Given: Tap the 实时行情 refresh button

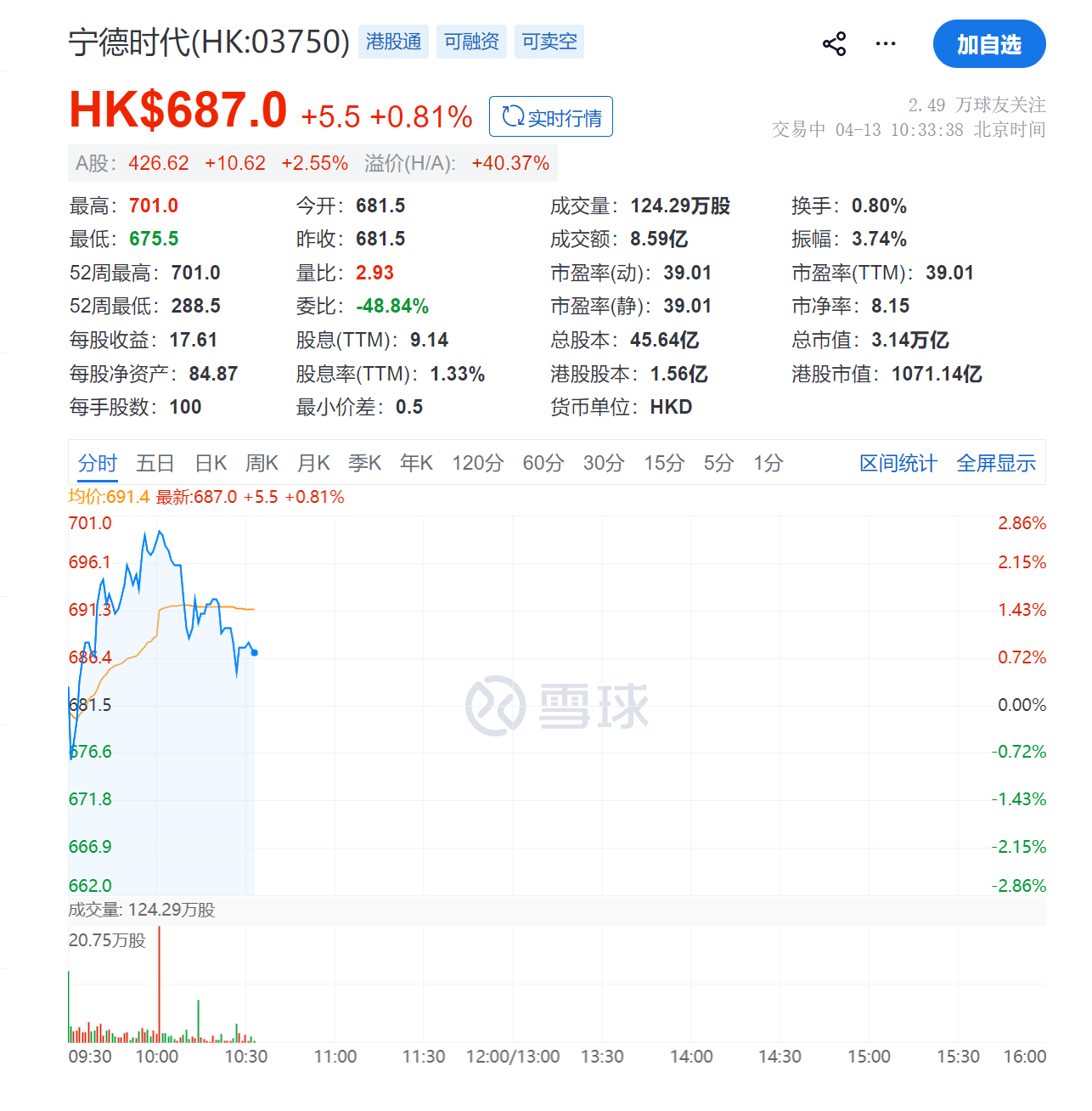Looking at the screenshot, I should pos(551,117).
